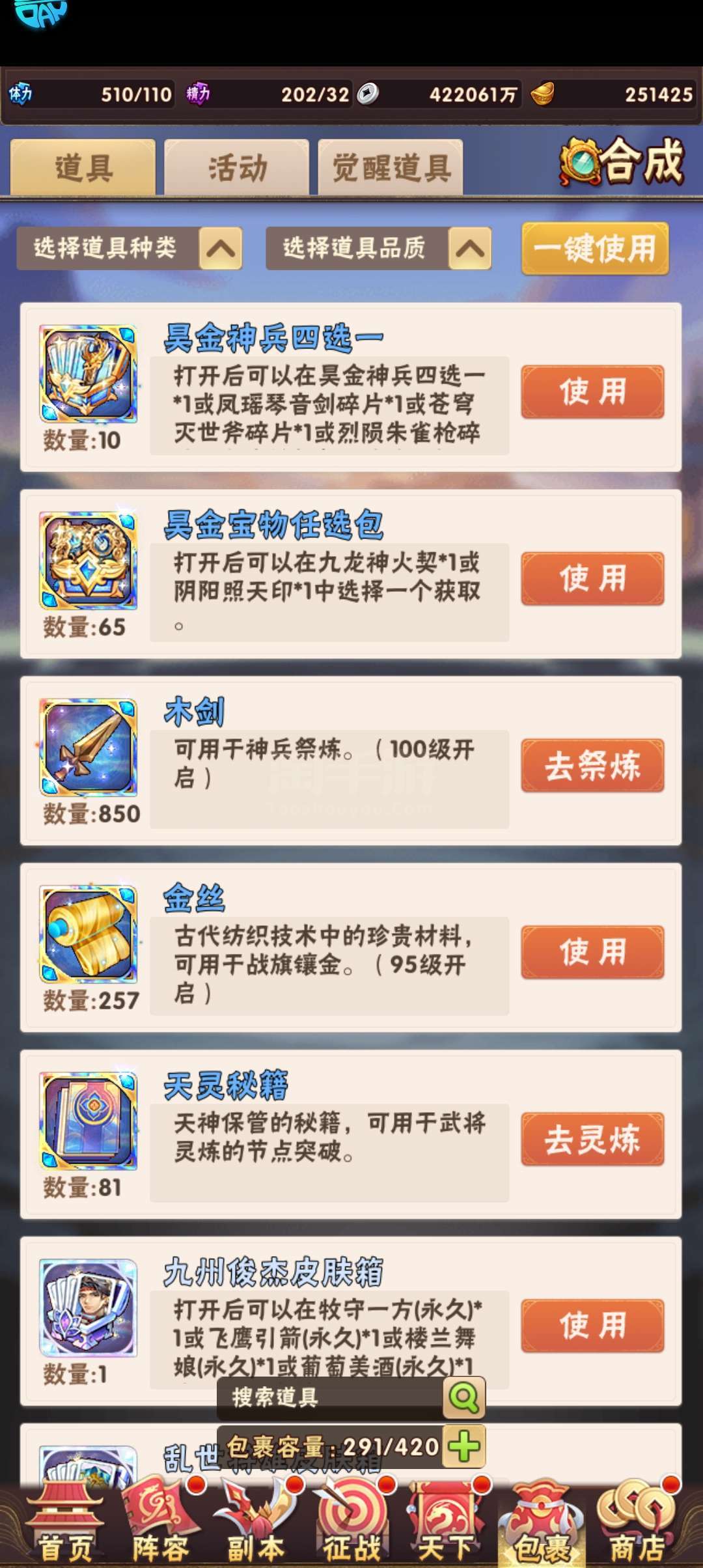Screen dimensions: 703x1568
Task: Switch to the 觉醒道具 tab
Action: click(x=391, y=167)
